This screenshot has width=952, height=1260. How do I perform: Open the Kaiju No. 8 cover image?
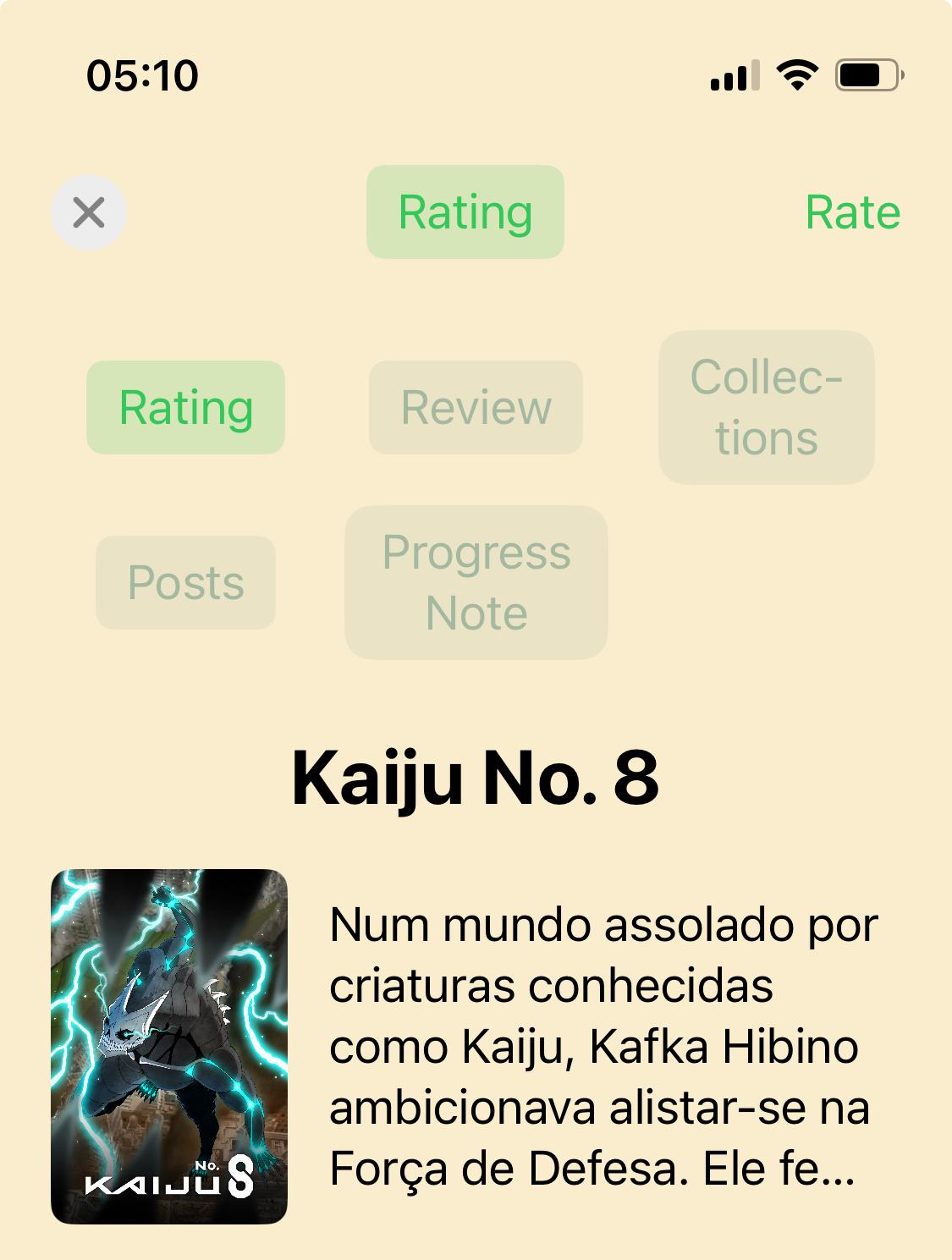(x=169, y=1046)
